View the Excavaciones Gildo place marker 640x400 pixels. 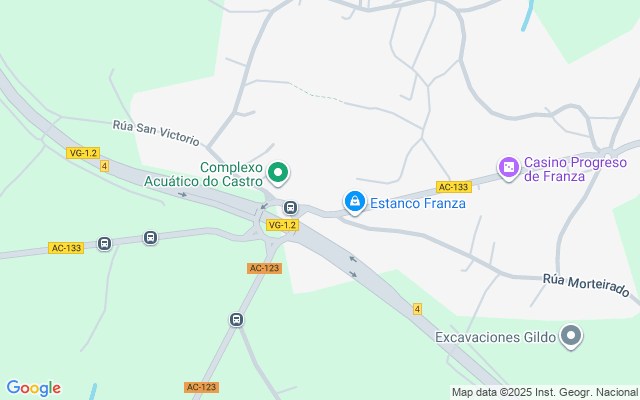click(571, 336)
